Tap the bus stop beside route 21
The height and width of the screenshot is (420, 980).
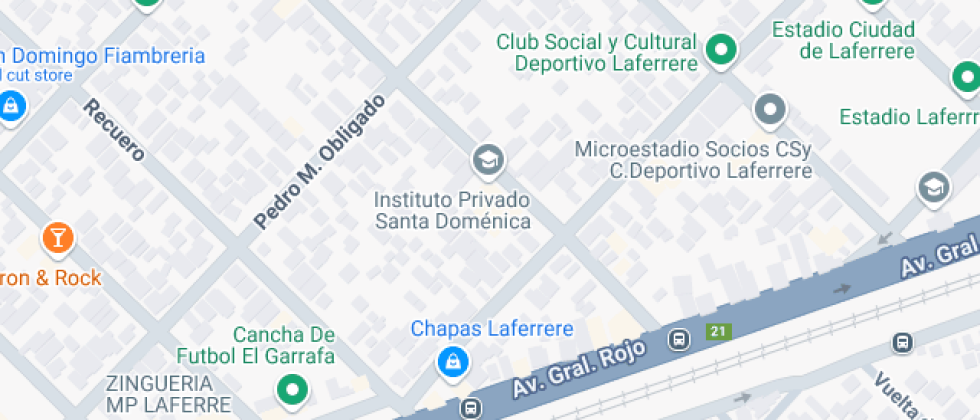(x=680, y=339)
